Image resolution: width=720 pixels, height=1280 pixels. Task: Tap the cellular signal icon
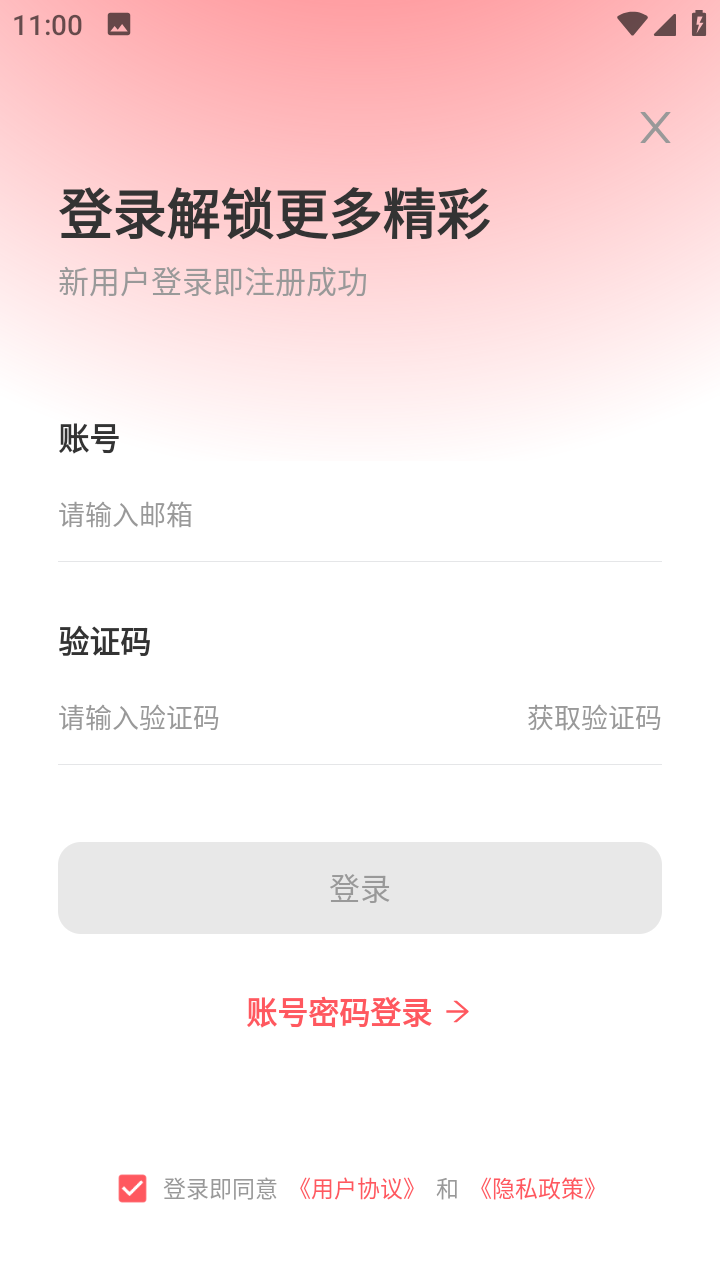pos(664,24)
